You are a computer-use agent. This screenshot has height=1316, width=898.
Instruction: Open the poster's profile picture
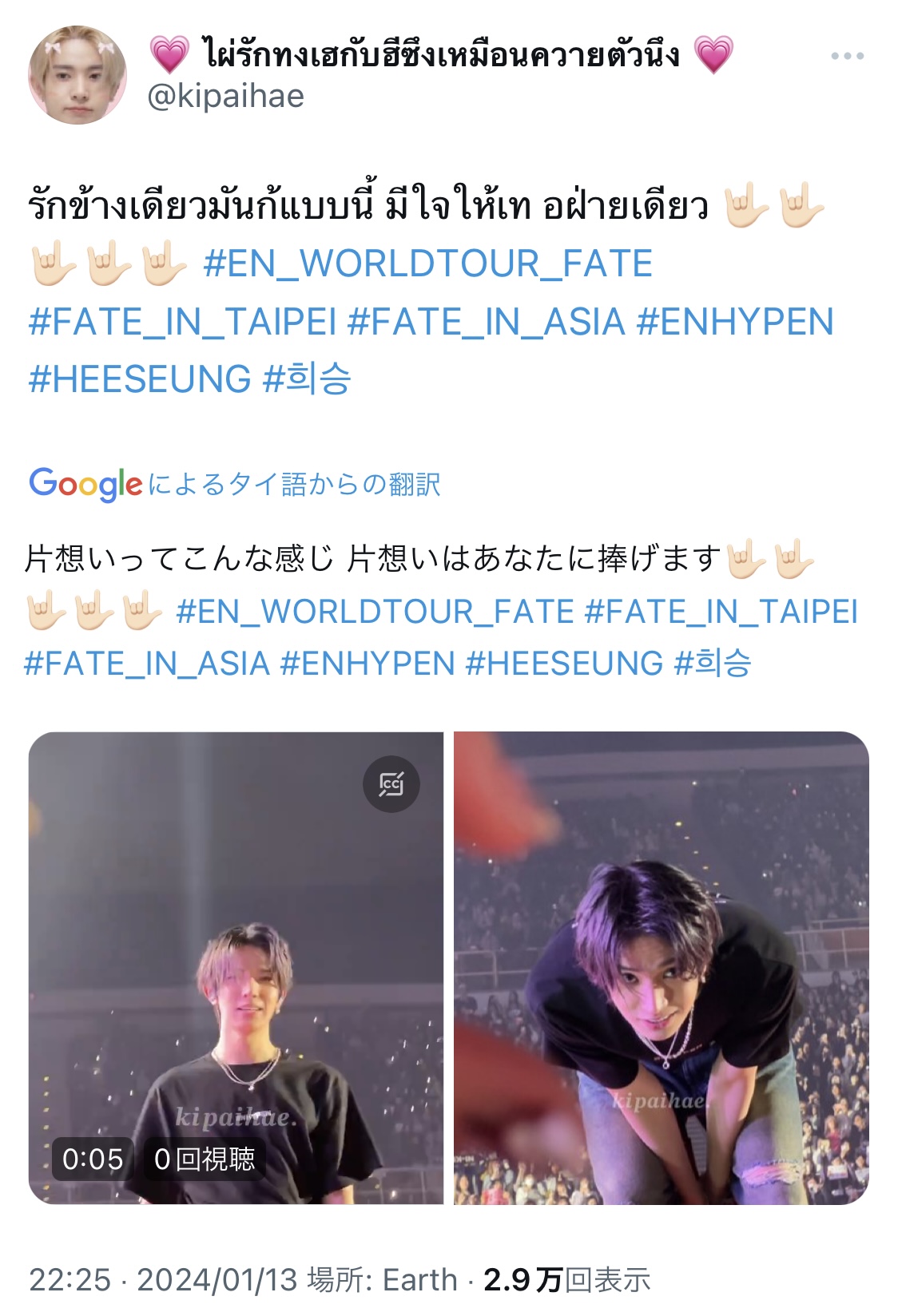point(77,75)
